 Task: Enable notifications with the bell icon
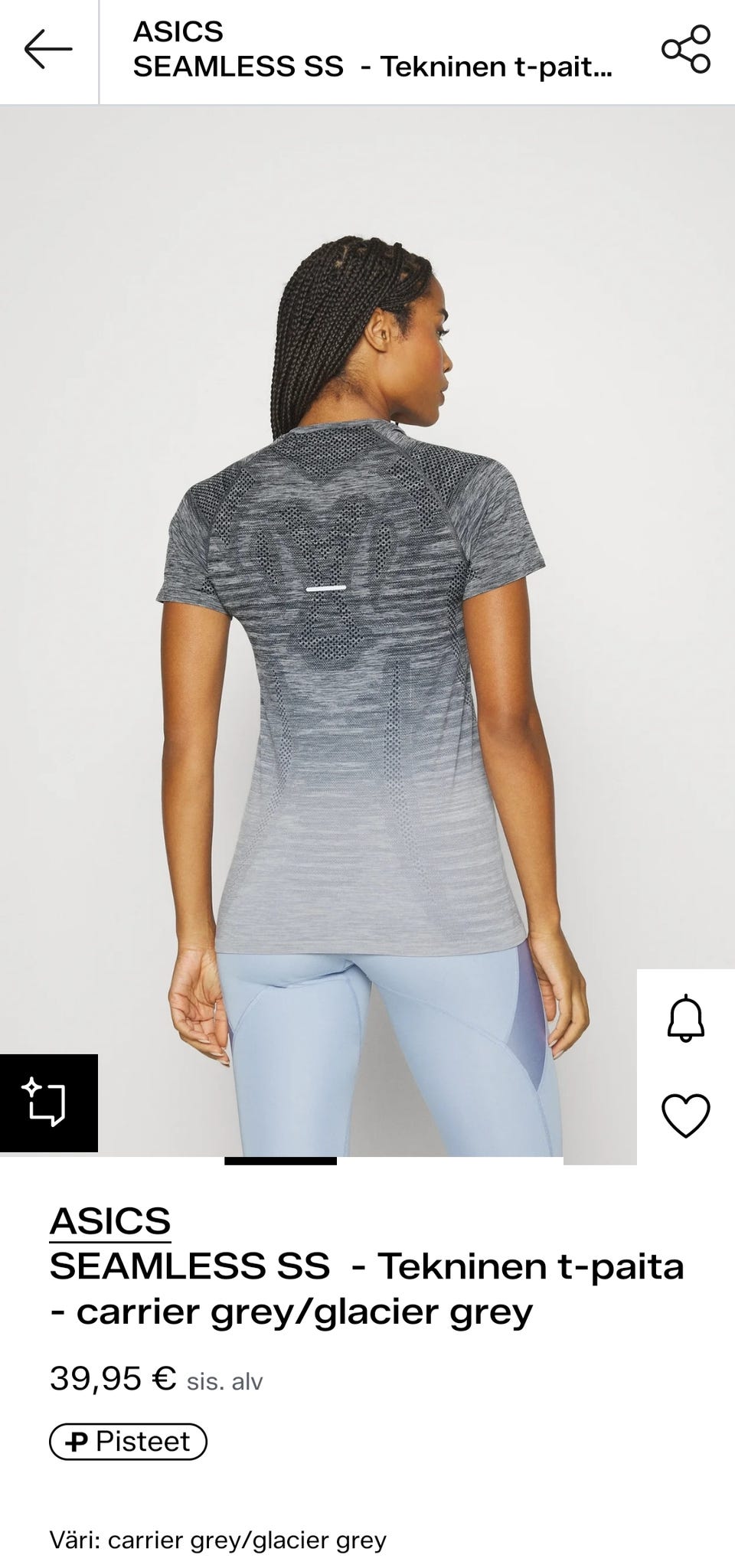(x=685, y=1018)
